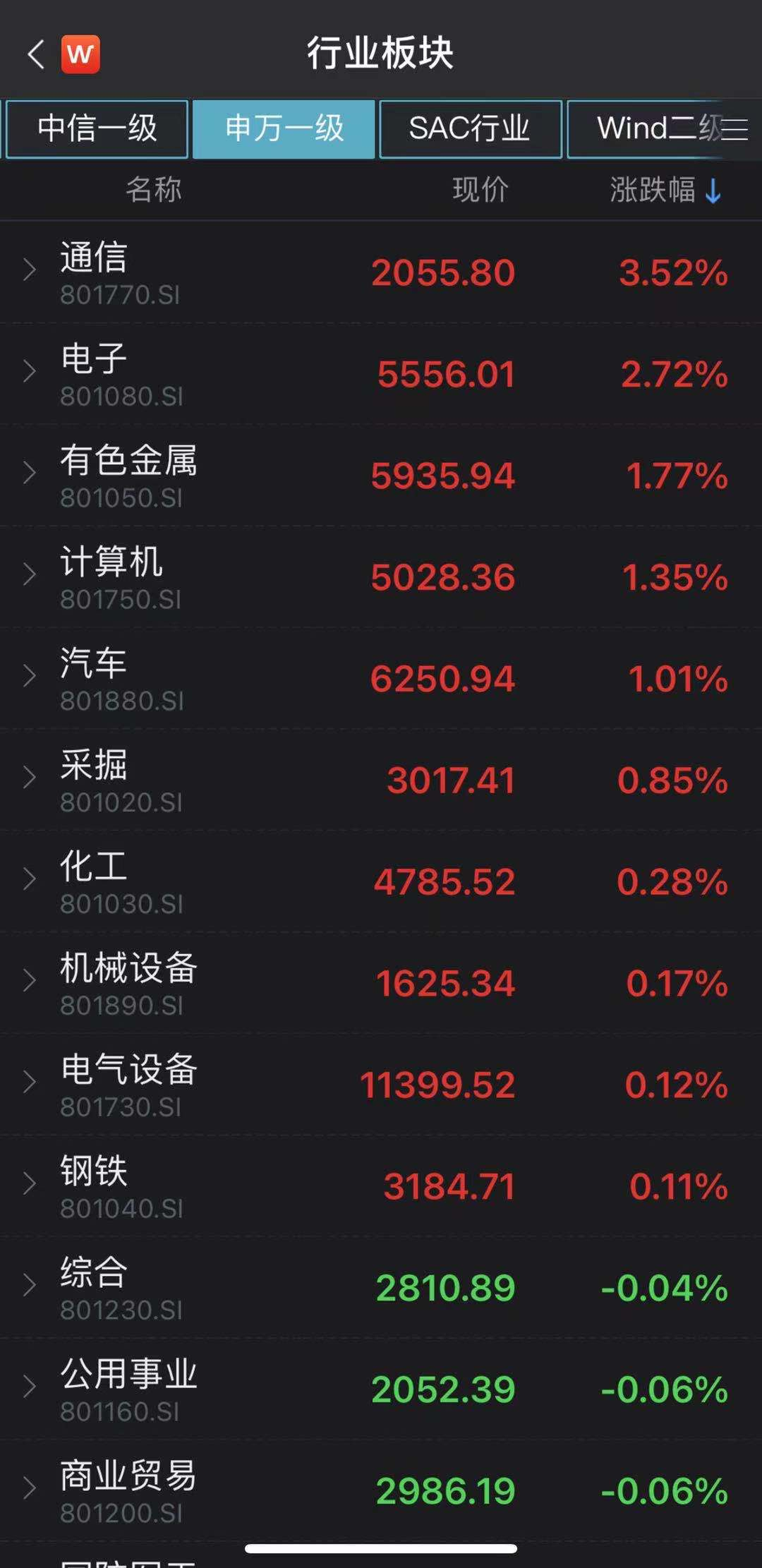Switch to the SAC行业 tab
The height and width of the screenshot is (1568, 762).
(470, 129)
